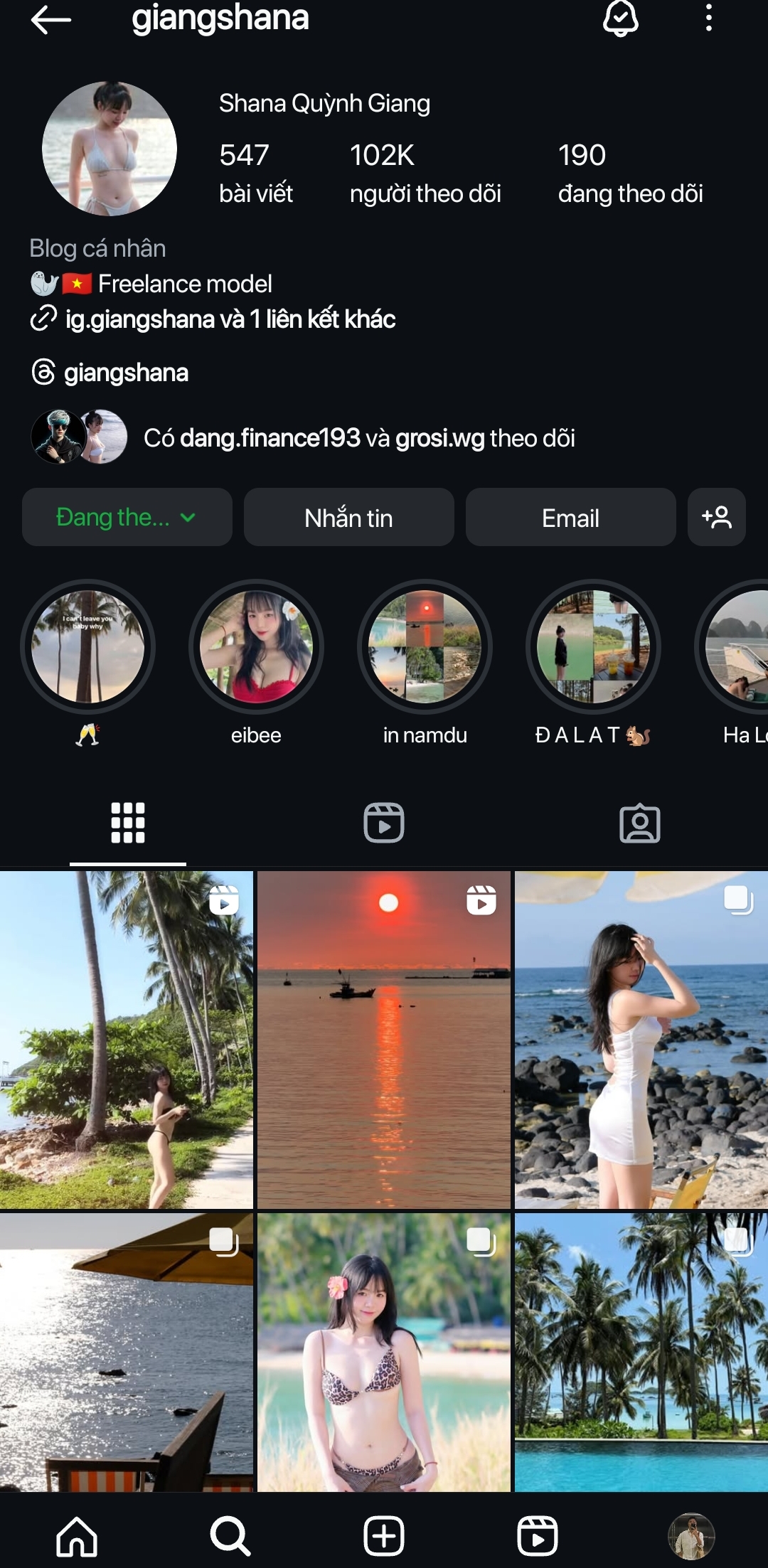Viewport: 768px width, 1568px height.
Task: Go to the Home feed
Action: click(x=77, y=1536)
